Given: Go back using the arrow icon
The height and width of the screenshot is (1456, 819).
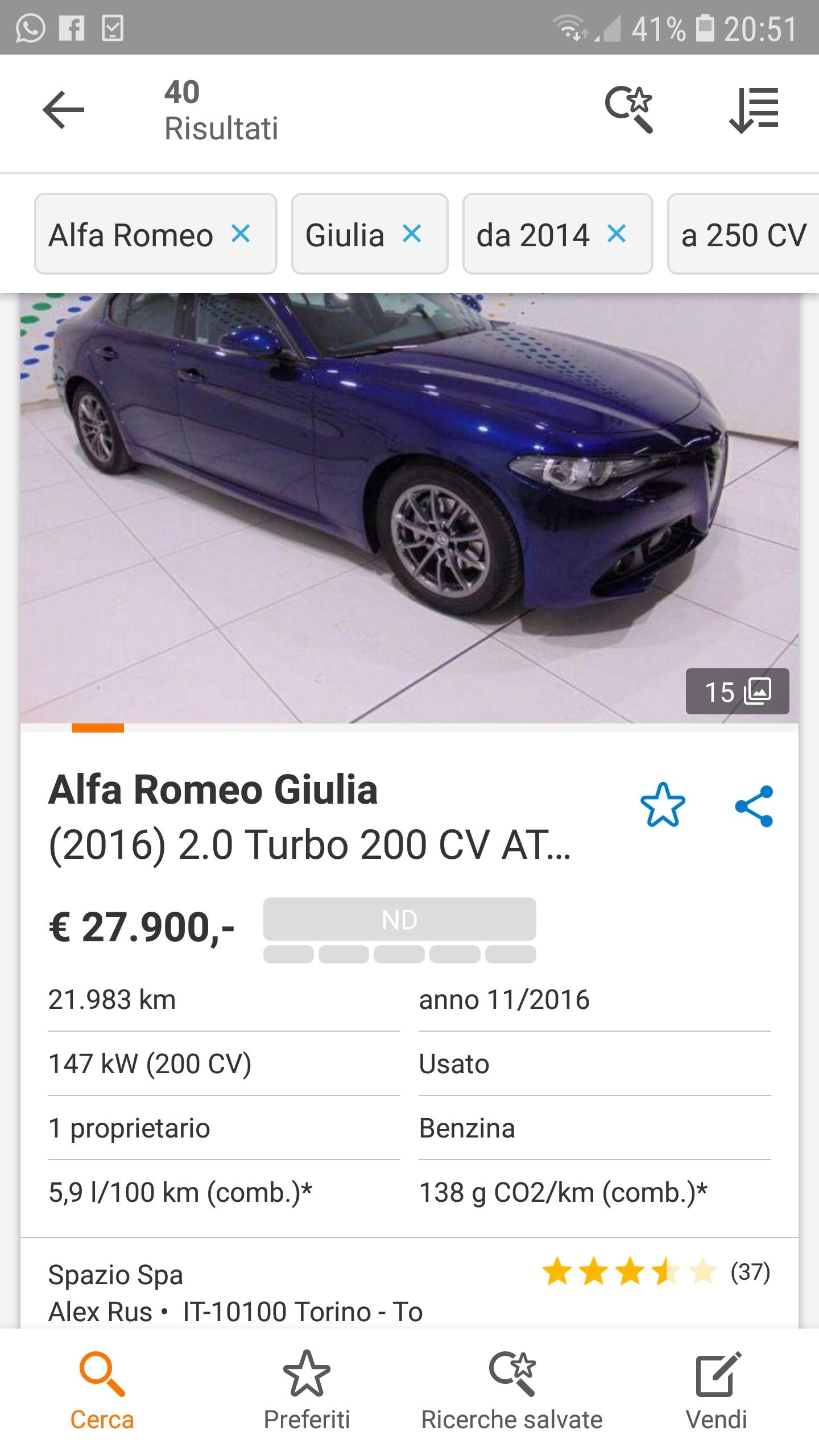Looking at the screenshot, I should coord(63,110).
